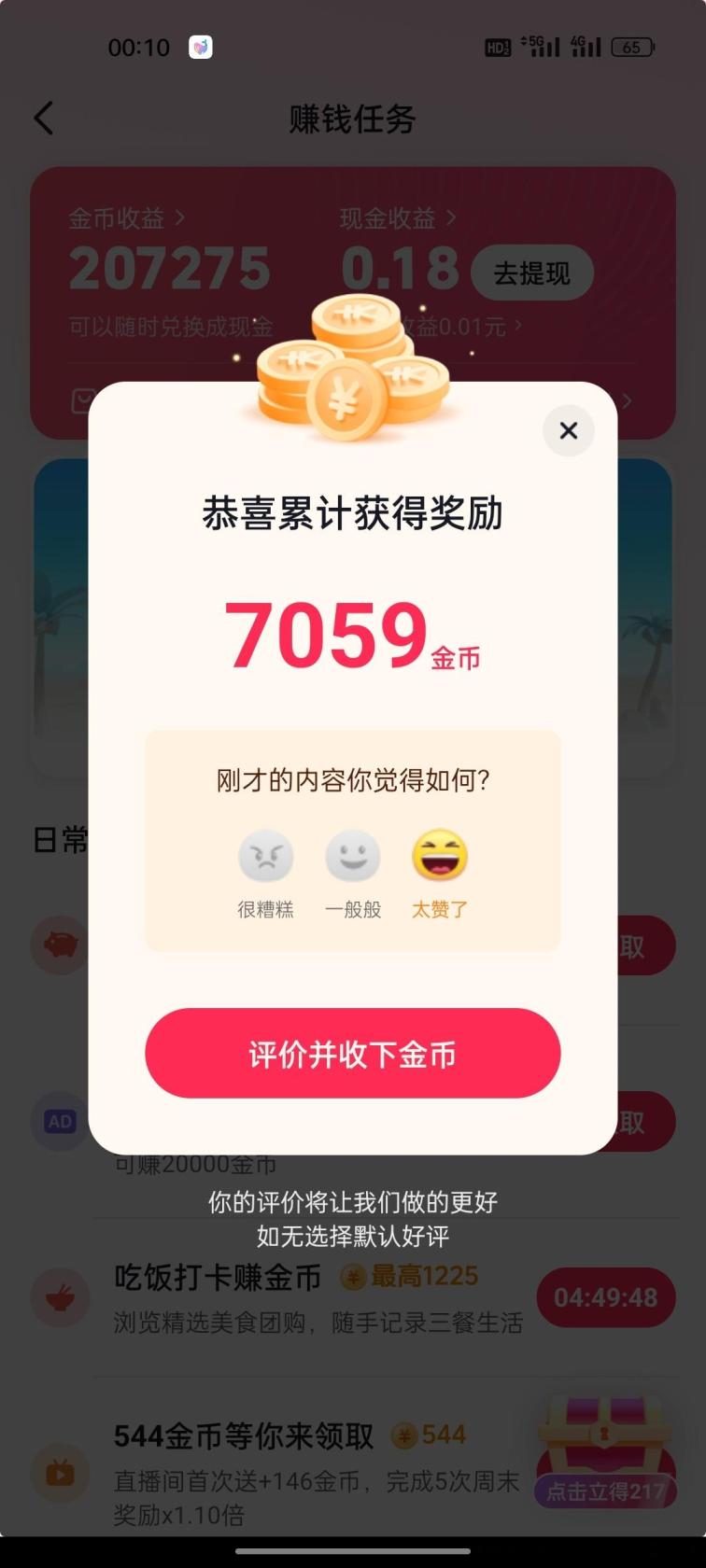Screen dimensions: 706x1568
Task: Close the reward popup with X
Action: coord(568,430)
